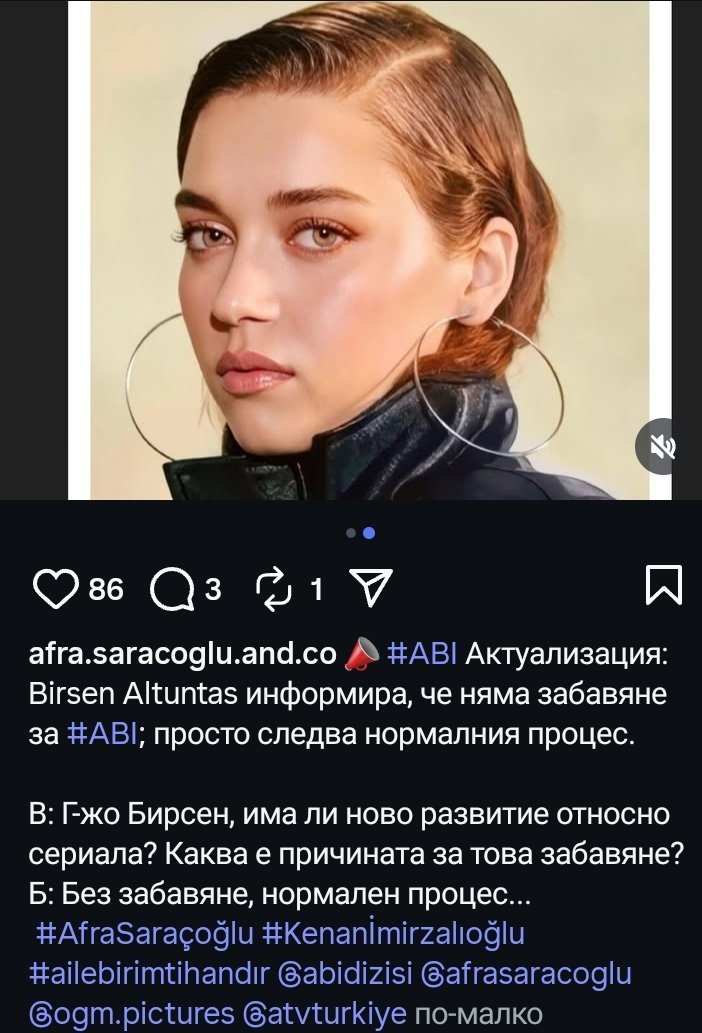Open the comments on this post
Image resolution: width=702 pixels, height=1033 pixels.
pyautogui.click(x=170, y=589)
